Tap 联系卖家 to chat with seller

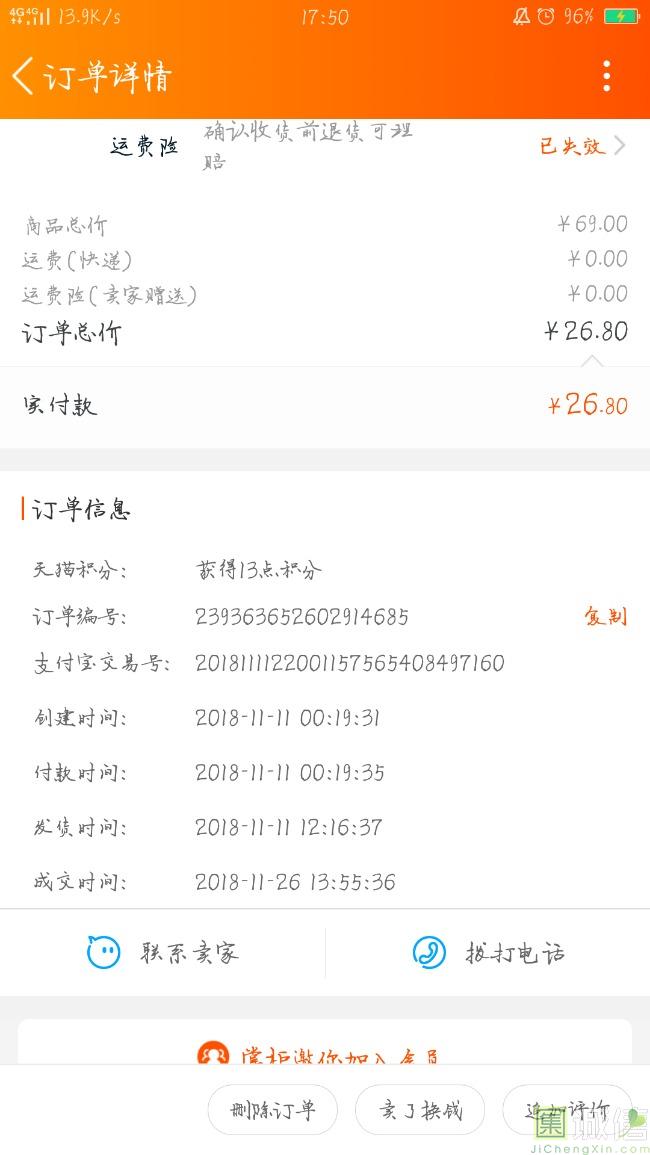point(162,952)
